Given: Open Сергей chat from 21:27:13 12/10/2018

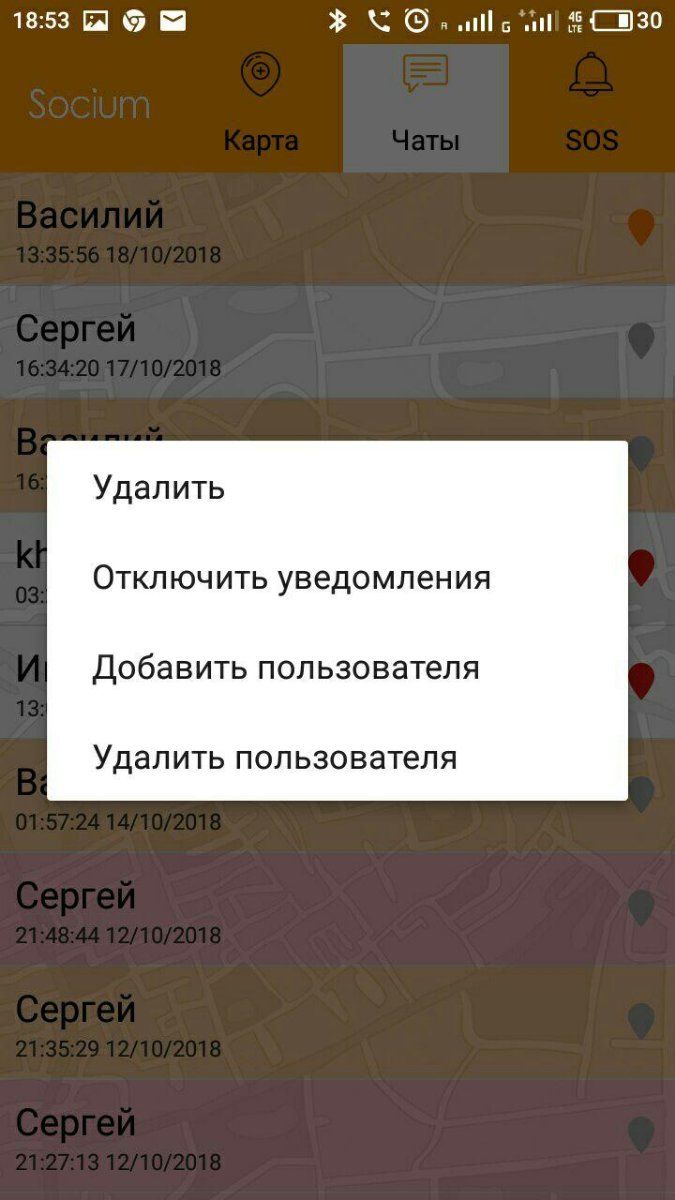Looking at the screenshot, I should pyautogui.click(x=300, y=1137).
